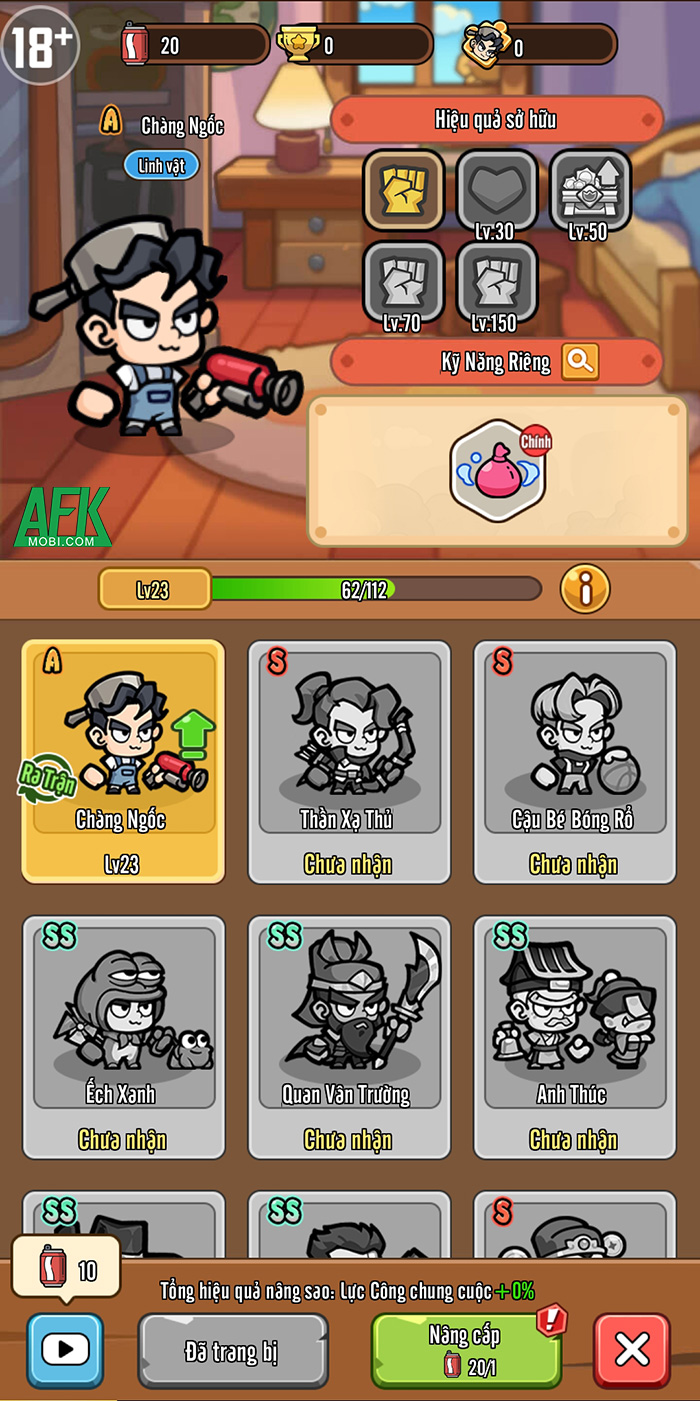This screenshot has height=1401, width=700.
Task: View the yellow fist ownership effect
Action: [403, 190]
